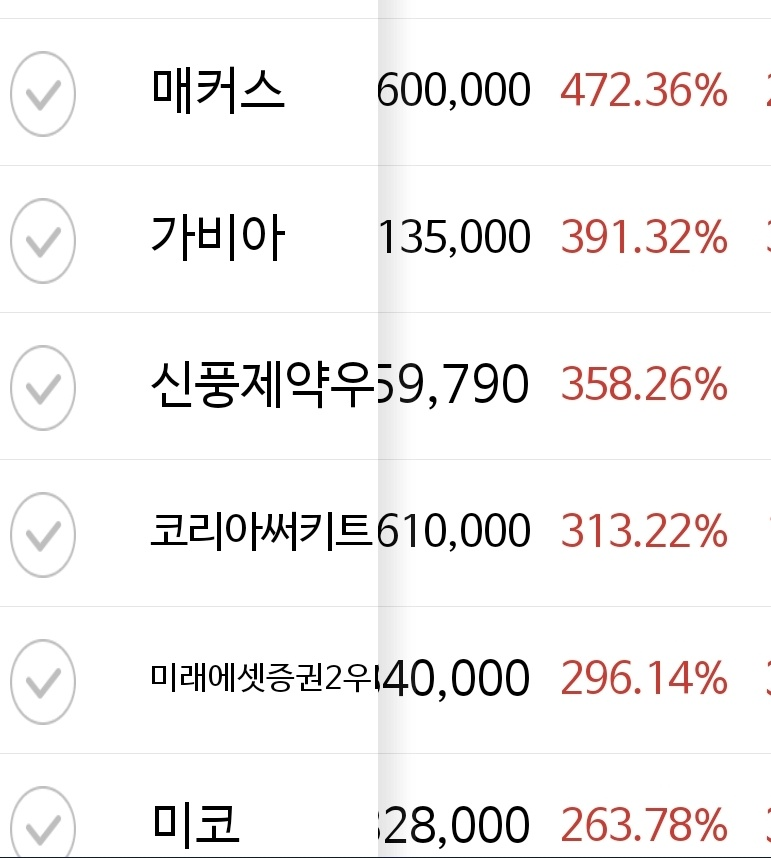View details for 가비아

pos(218,239)
